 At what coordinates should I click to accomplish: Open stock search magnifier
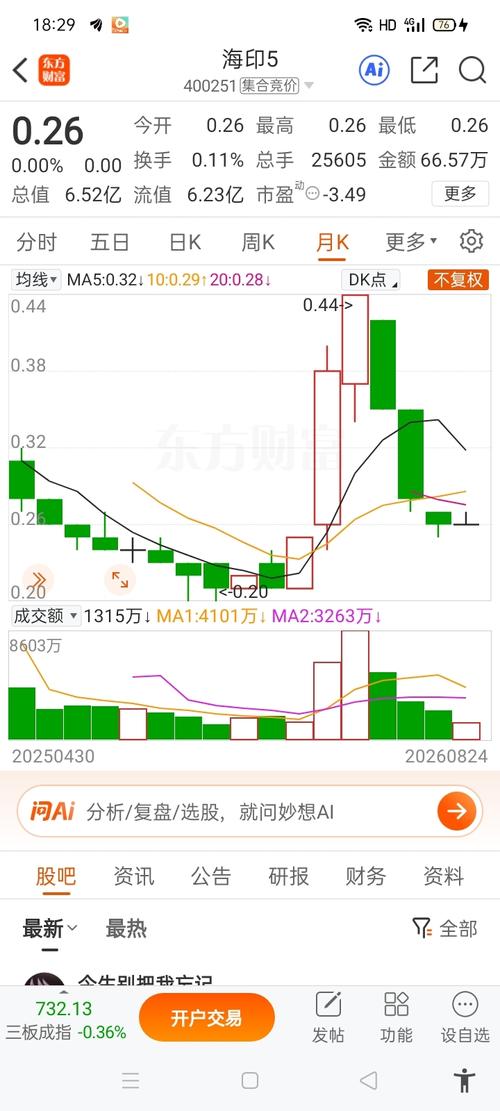tap(472, 70)
